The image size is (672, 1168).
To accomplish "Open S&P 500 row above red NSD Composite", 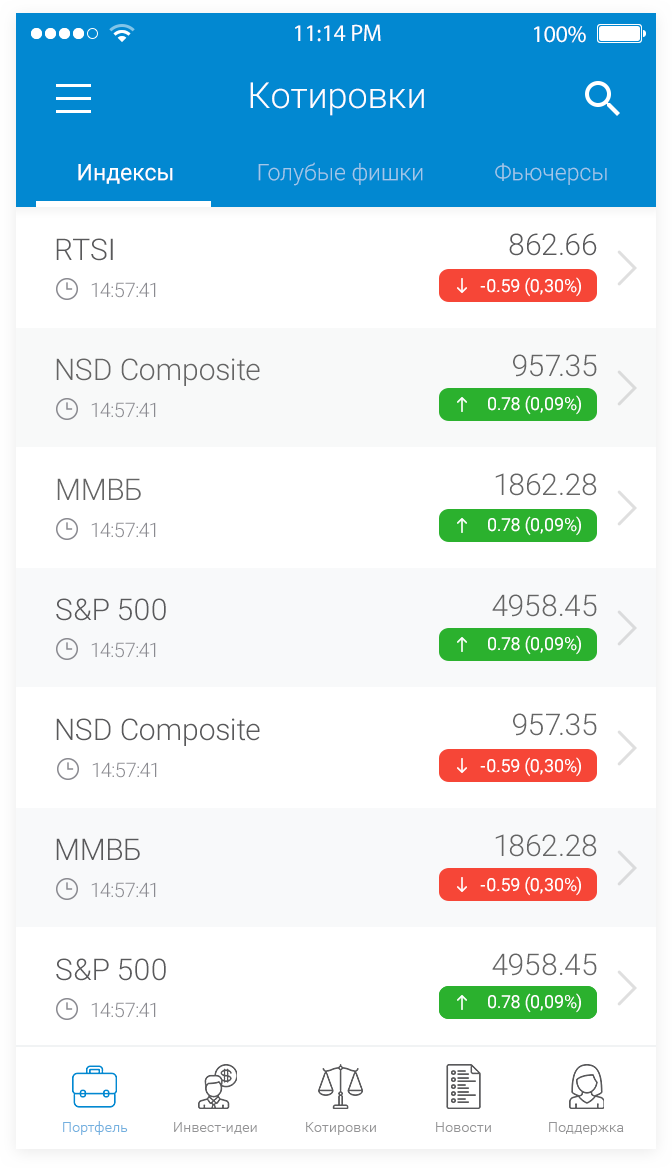I will pyautogui.click(x=336, y=627).
